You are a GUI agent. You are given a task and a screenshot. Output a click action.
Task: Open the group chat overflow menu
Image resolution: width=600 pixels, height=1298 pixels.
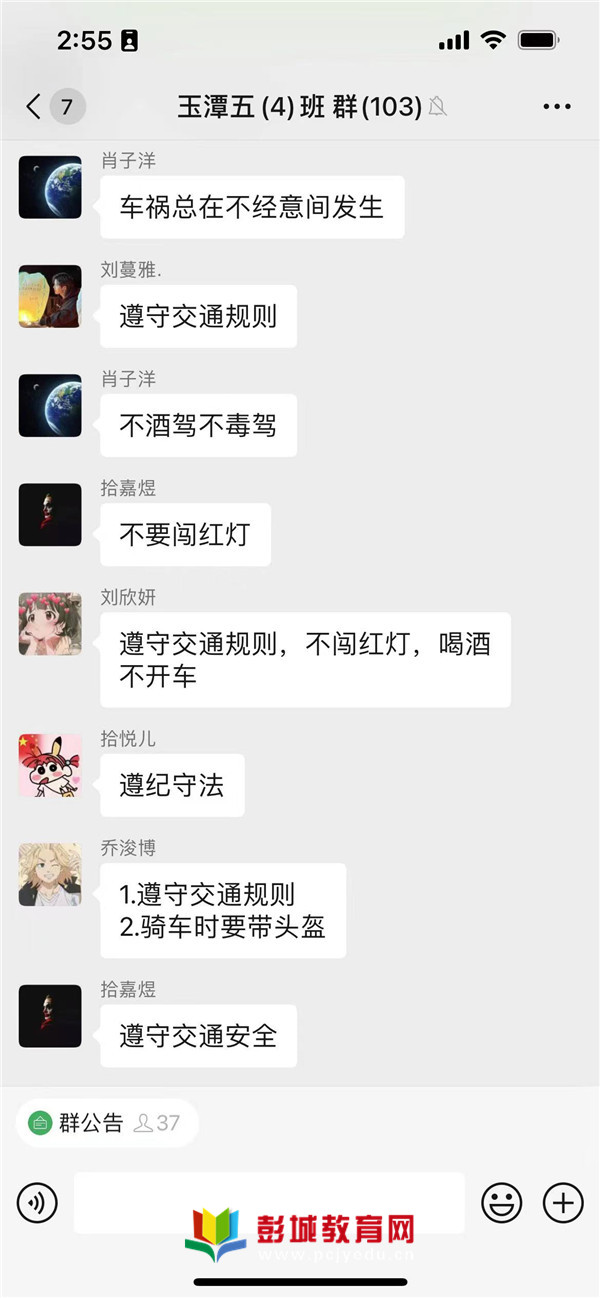pos(556,107)
